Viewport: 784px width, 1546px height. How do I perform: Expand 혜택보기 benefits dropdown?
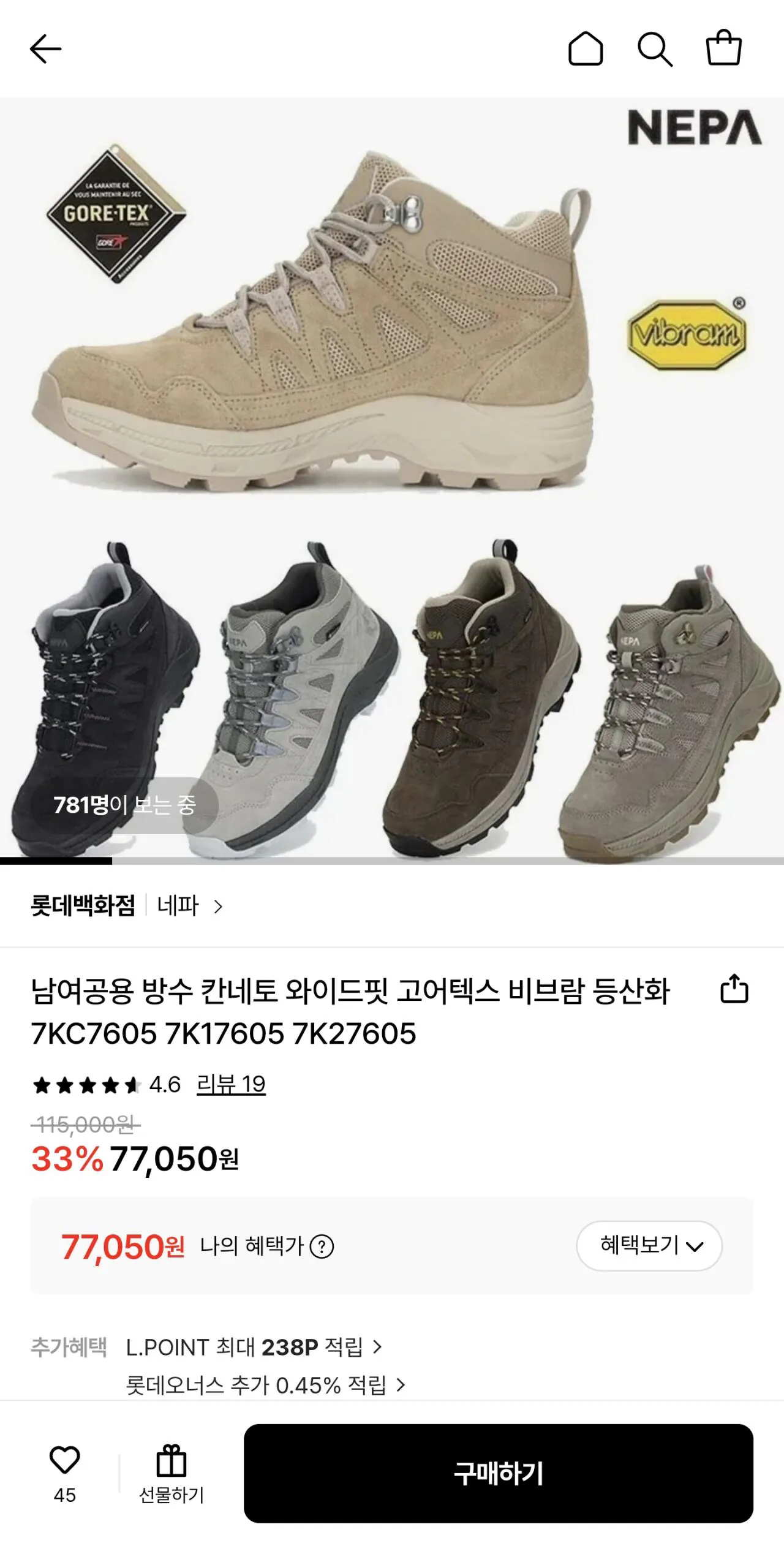click(650, 1246)
